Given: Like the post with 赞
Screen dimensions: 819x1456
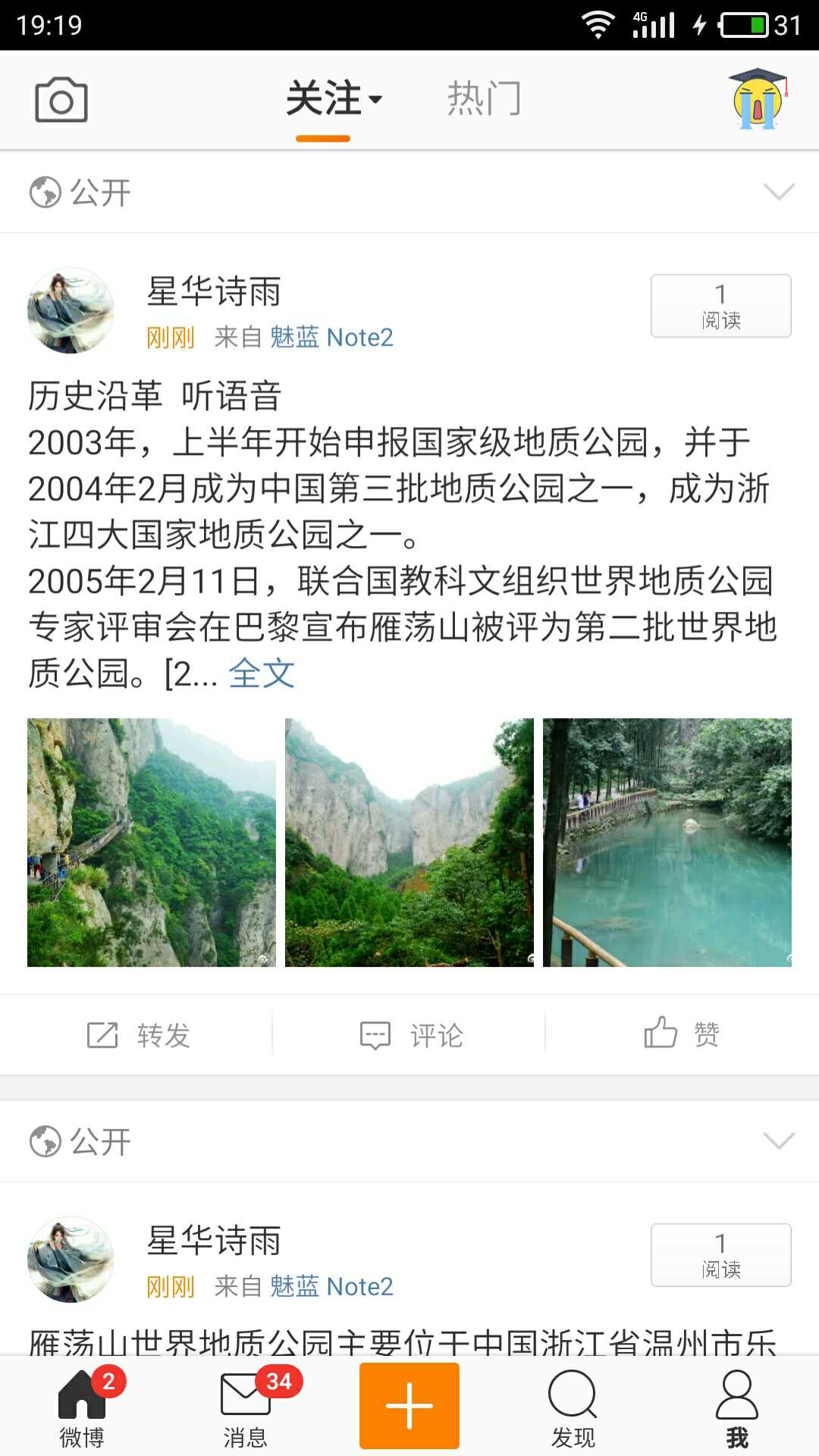Looking at the screenshot, I should point(682,1034).
